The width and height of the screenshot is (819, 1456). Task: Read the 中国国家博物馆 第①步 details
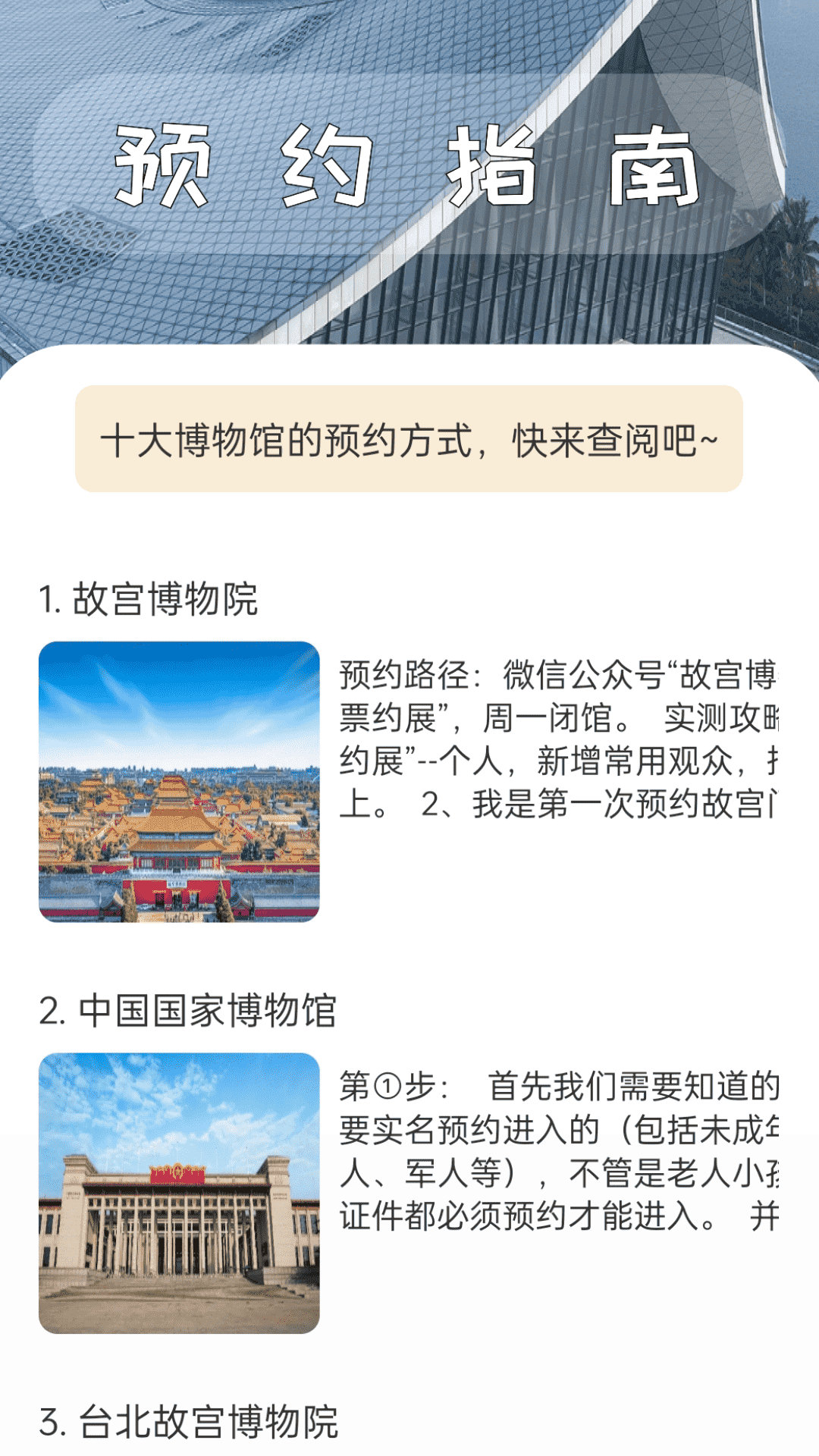558,1150
